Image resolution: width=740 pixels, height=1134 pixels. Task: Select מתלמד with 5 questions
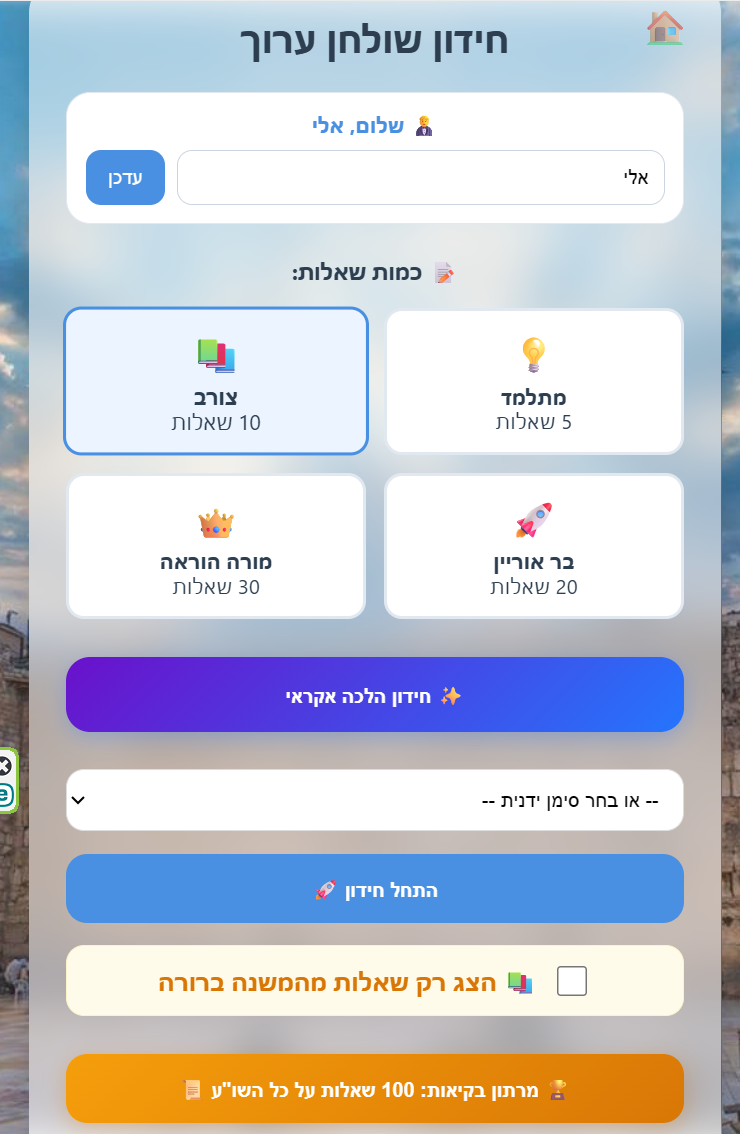tap(533, 381)
